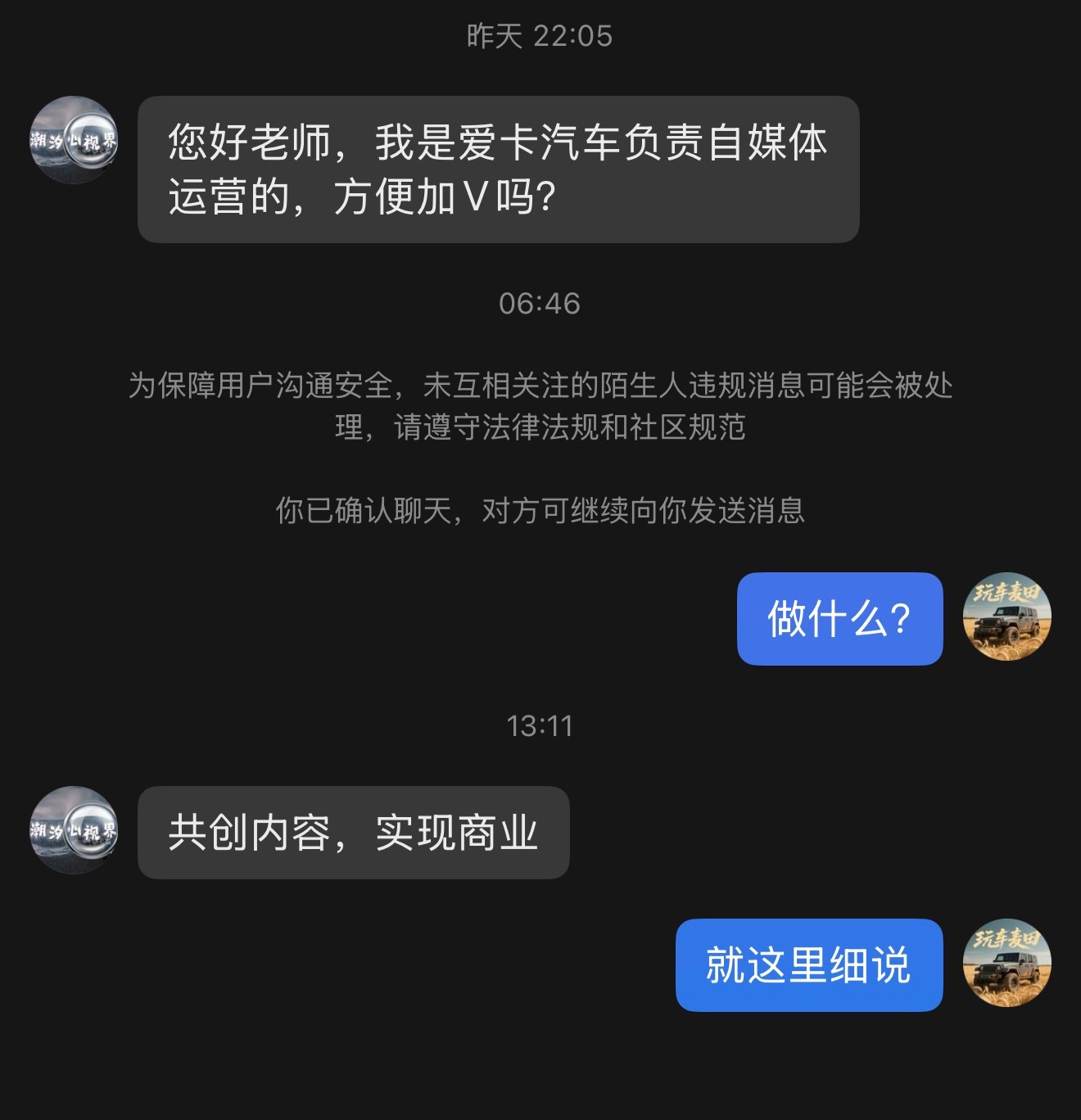Image resolution: width=1081 pixels, height=1120 pixels.
Task: Tap the blue 做什么 message bubble
Action: tap(839, 620)
